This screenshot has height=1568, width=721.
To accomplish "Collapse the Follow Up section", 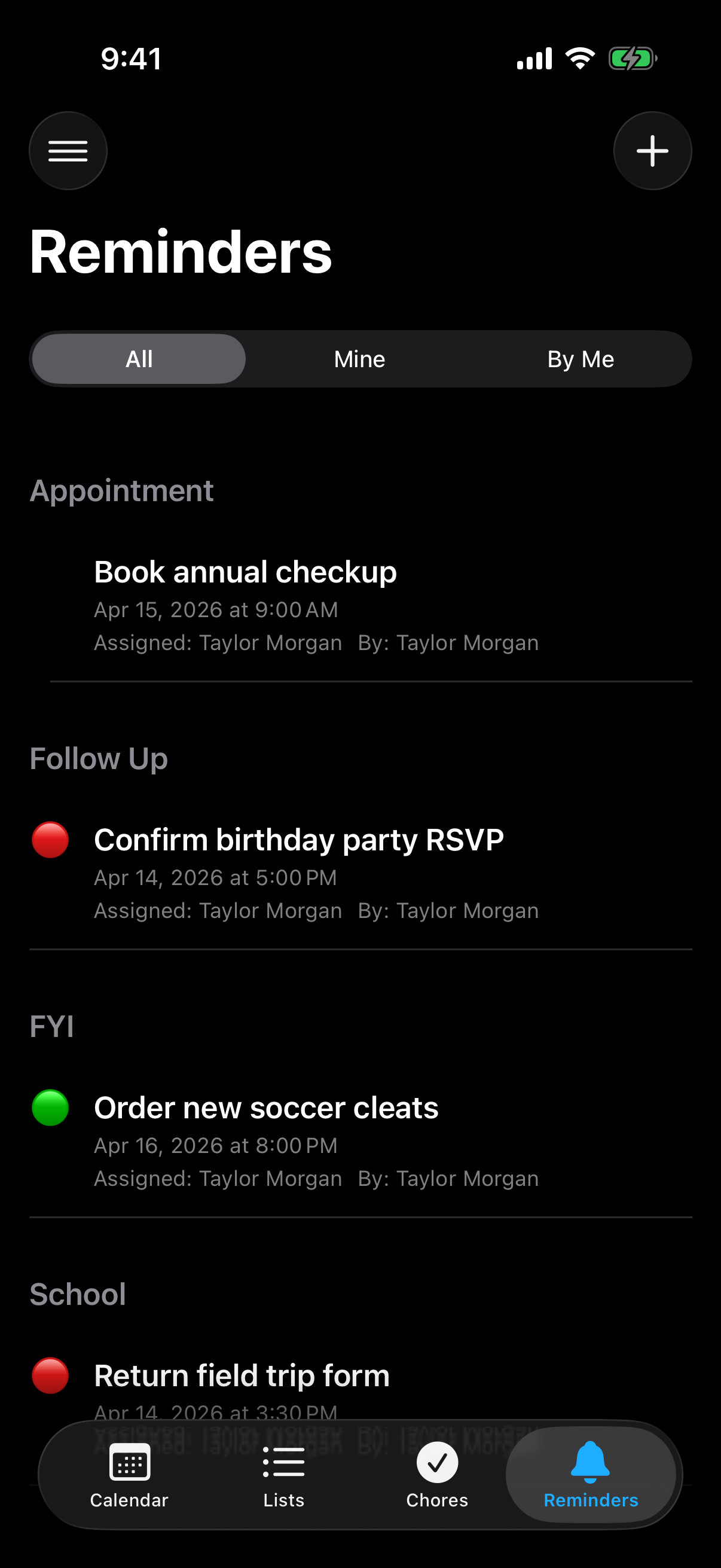I will (x=99, y=758).
